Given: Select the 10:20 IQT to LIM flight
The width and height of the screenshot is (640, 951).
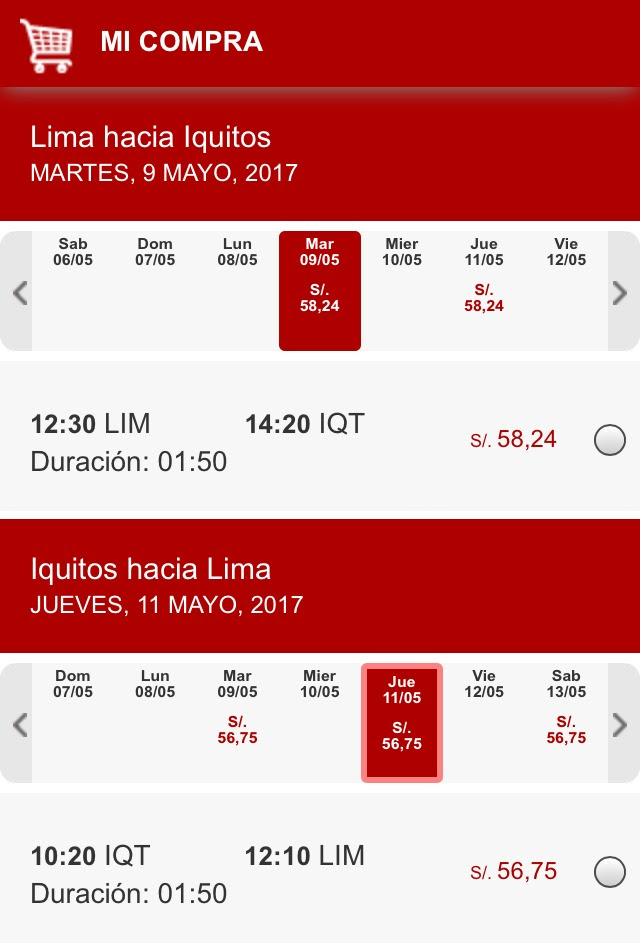Looking at the screenshot, I should pyautogui.click(x=609, y=872).
